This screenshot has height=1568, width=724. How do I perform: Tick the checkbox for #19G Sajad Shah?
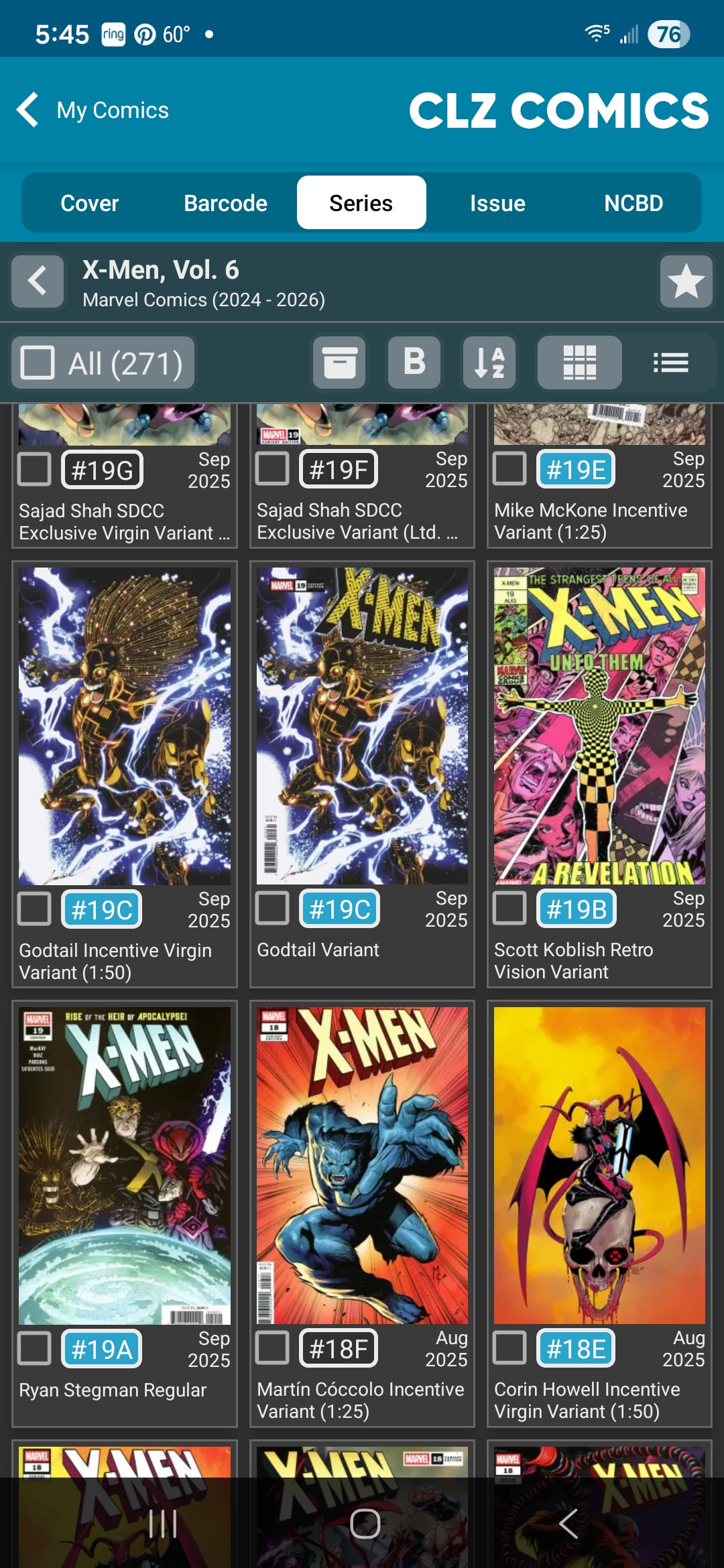pyautogui.click(x=35, y=469)
